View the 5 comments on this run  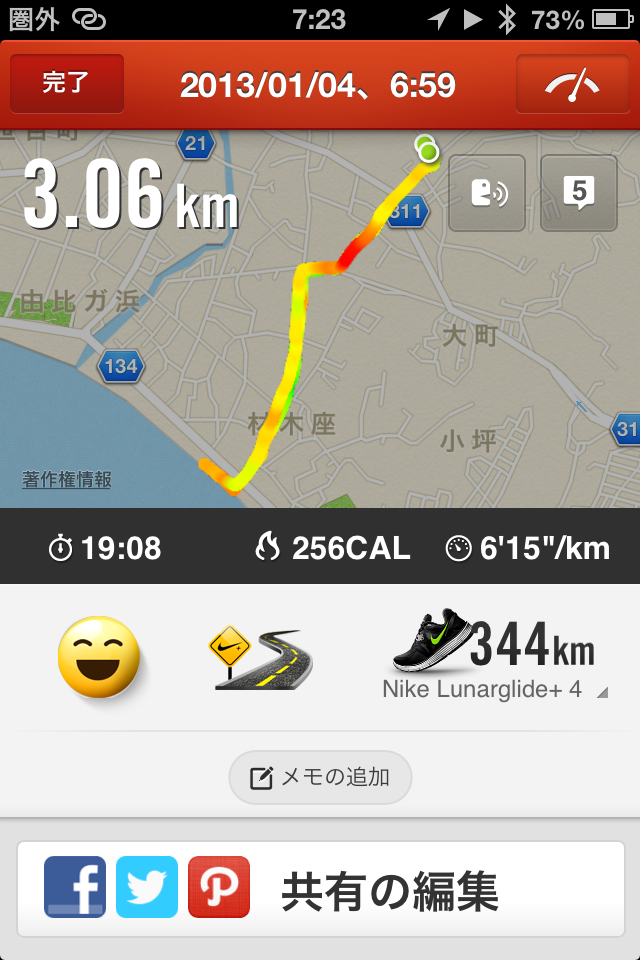(x=579, y=193)
